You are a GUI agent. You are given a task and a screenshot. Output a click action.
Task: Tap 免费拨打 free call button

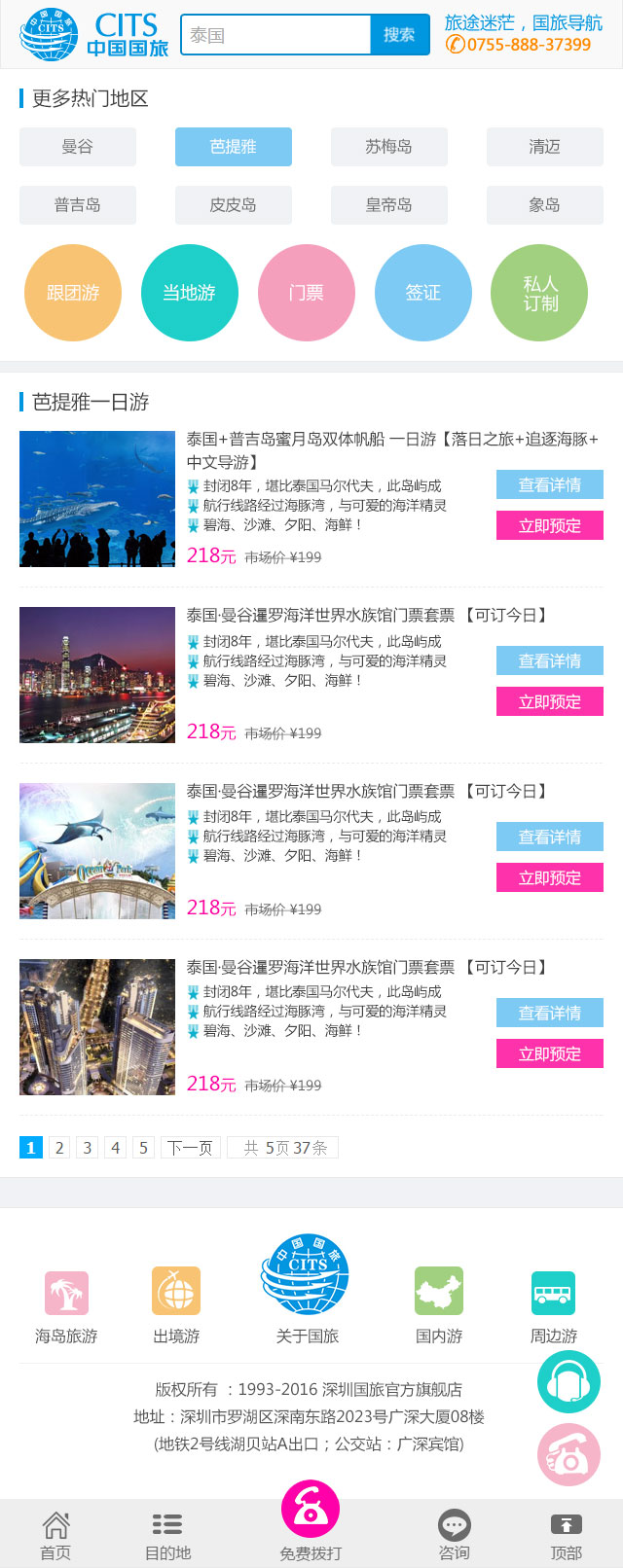311,1519
